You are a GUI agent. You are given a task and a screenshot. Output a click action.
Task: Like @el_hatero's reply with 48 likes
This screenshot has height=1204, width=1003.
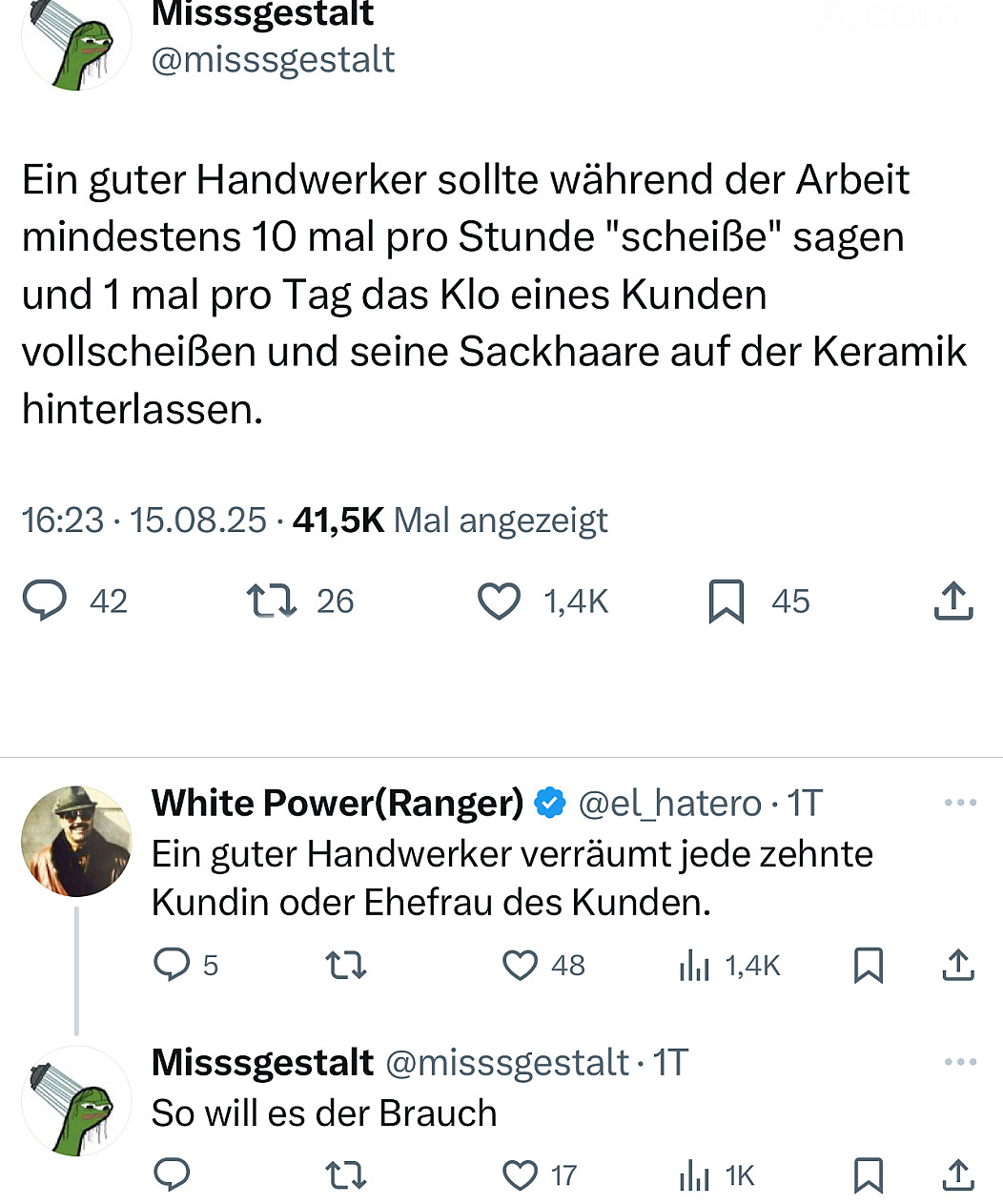(x=520, y=966)
